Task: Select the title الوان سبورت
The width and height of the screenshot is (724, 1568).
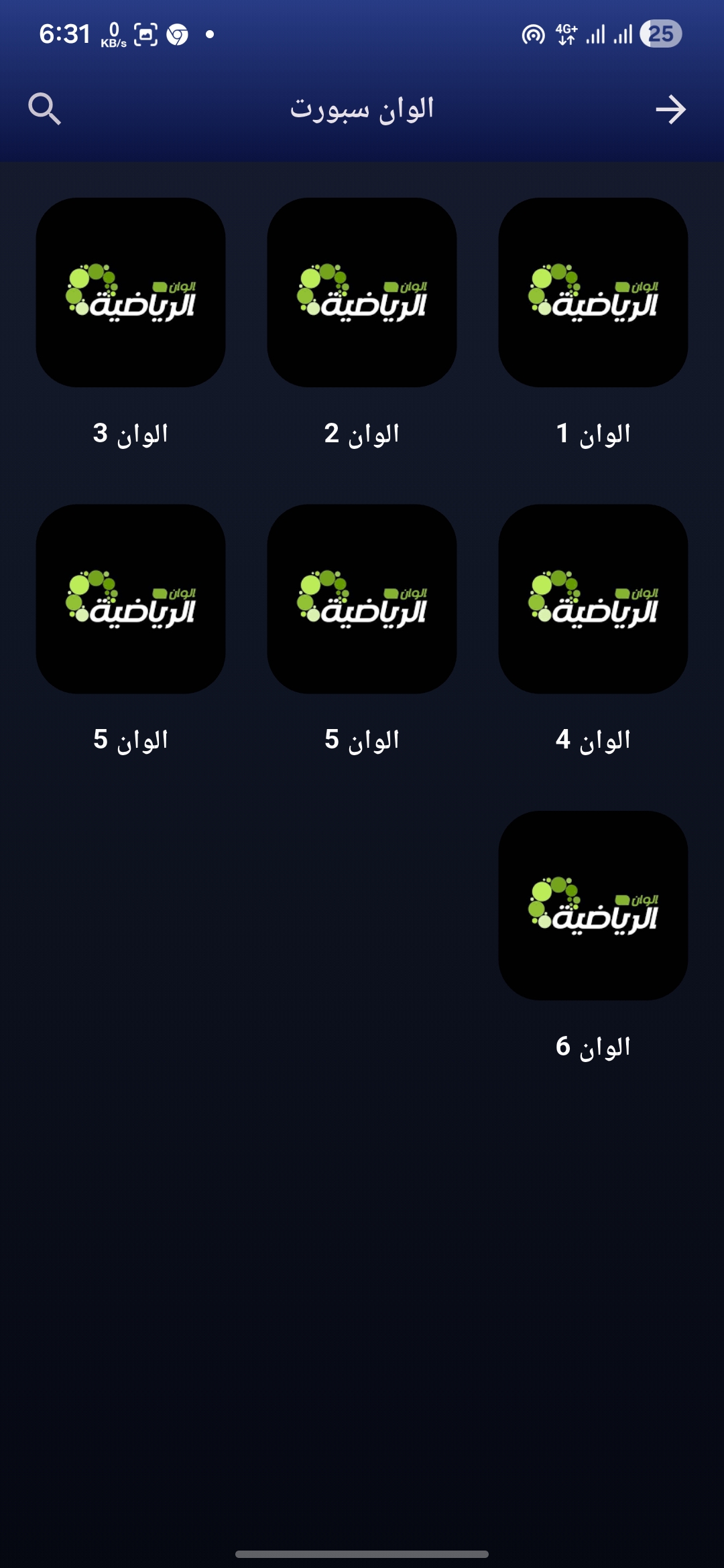Action: (362, 109)
